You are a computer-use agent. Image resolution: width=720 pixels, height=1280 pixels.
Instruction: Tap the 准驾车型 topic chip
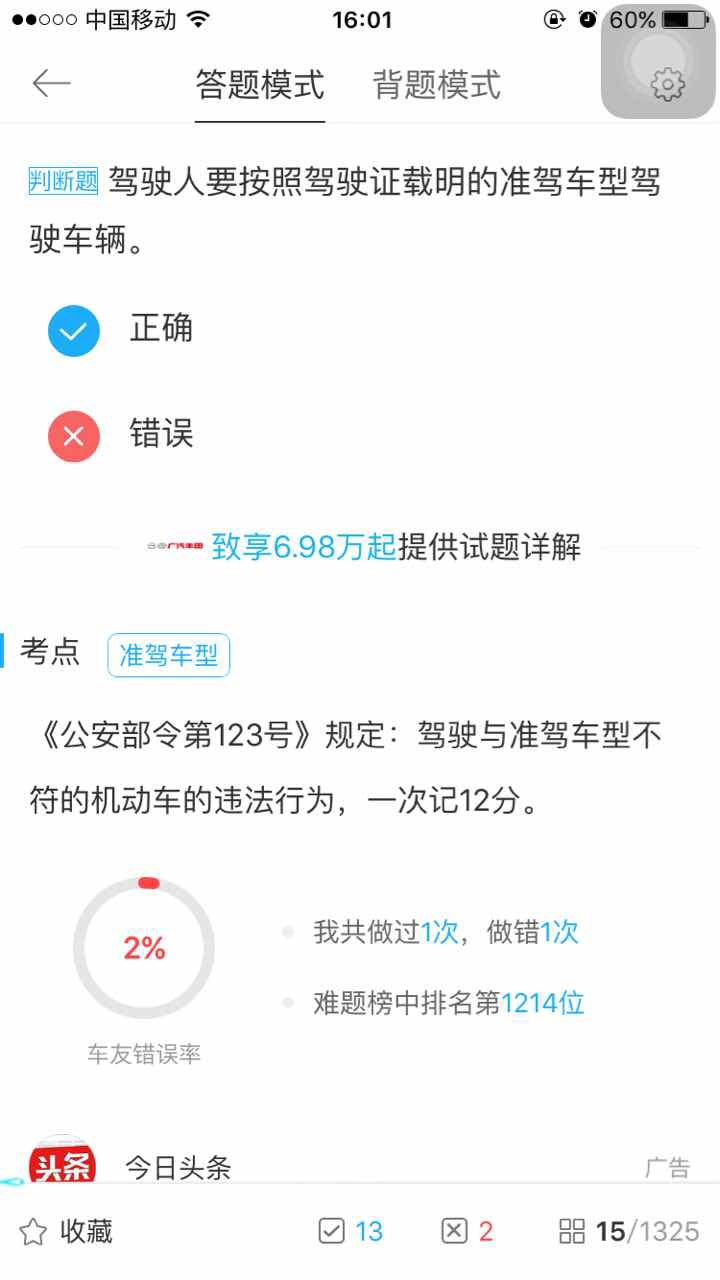168,656
